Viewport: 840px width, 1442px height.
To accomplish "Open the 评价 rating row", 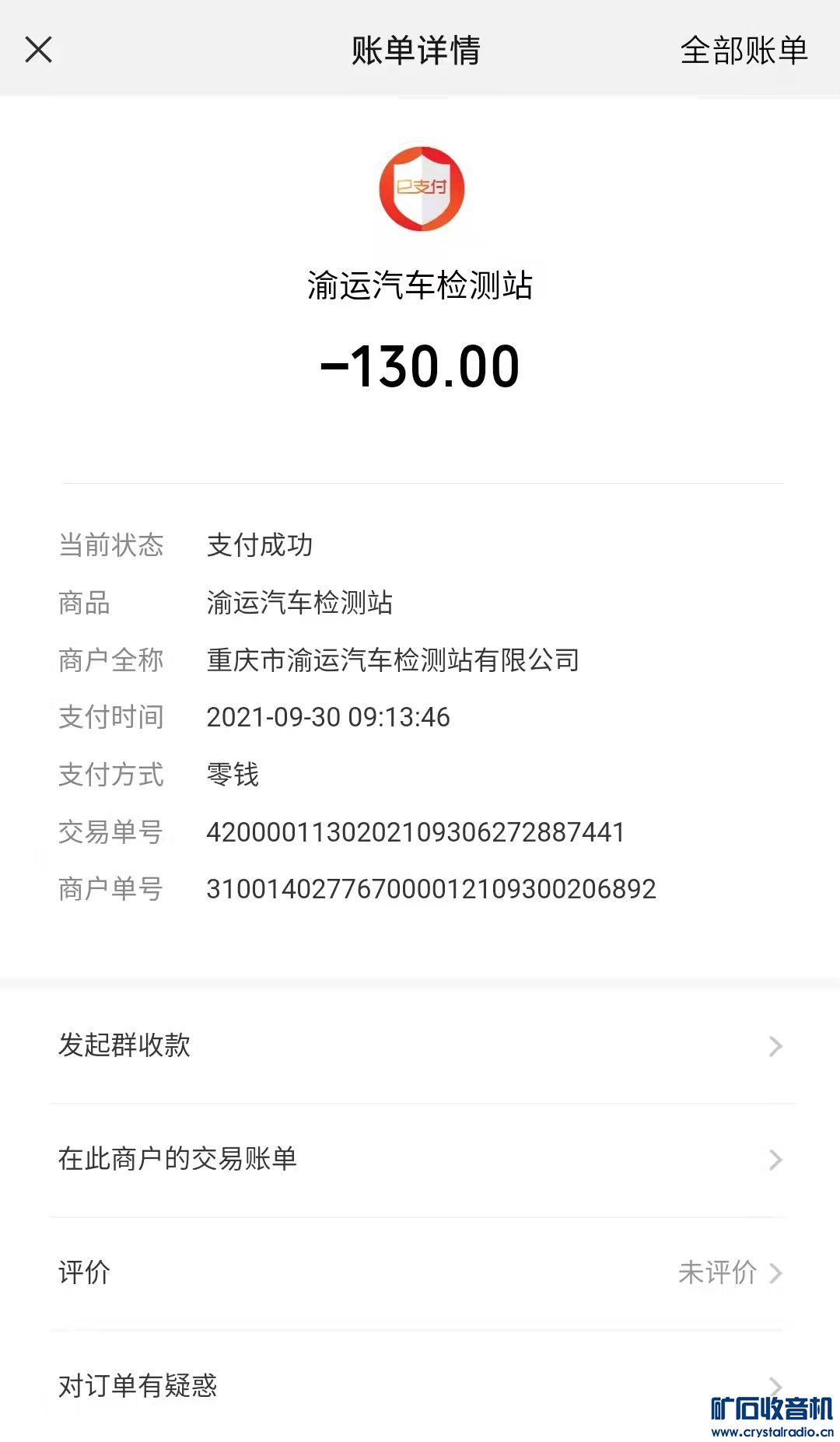I will point(420,1272).
